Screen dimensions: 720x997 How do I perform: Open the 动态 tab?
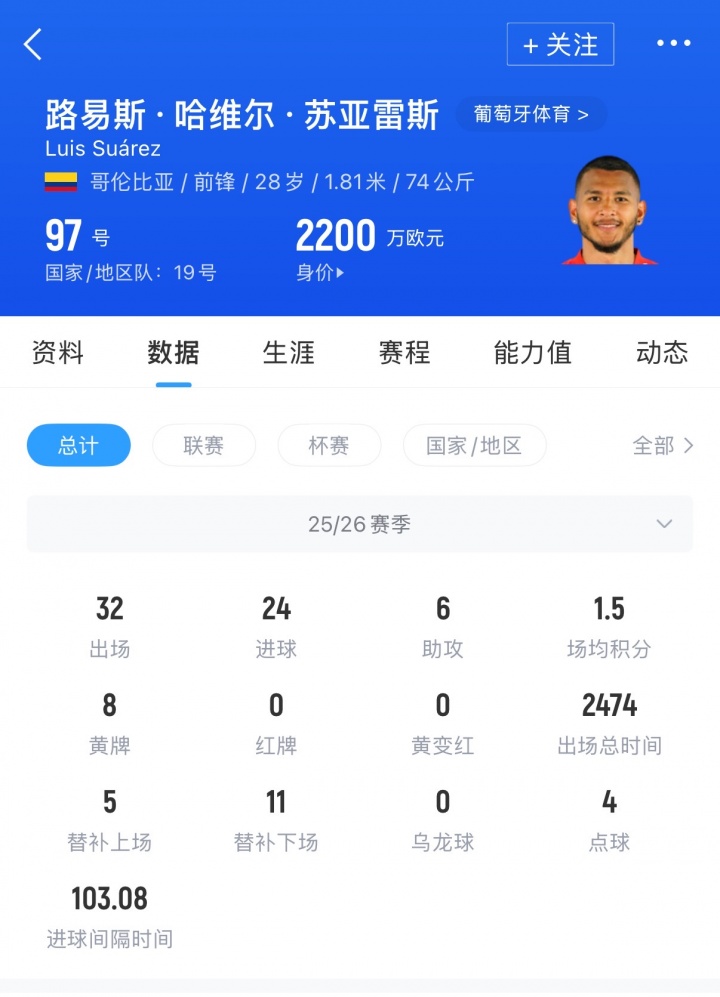coord(662,352)
